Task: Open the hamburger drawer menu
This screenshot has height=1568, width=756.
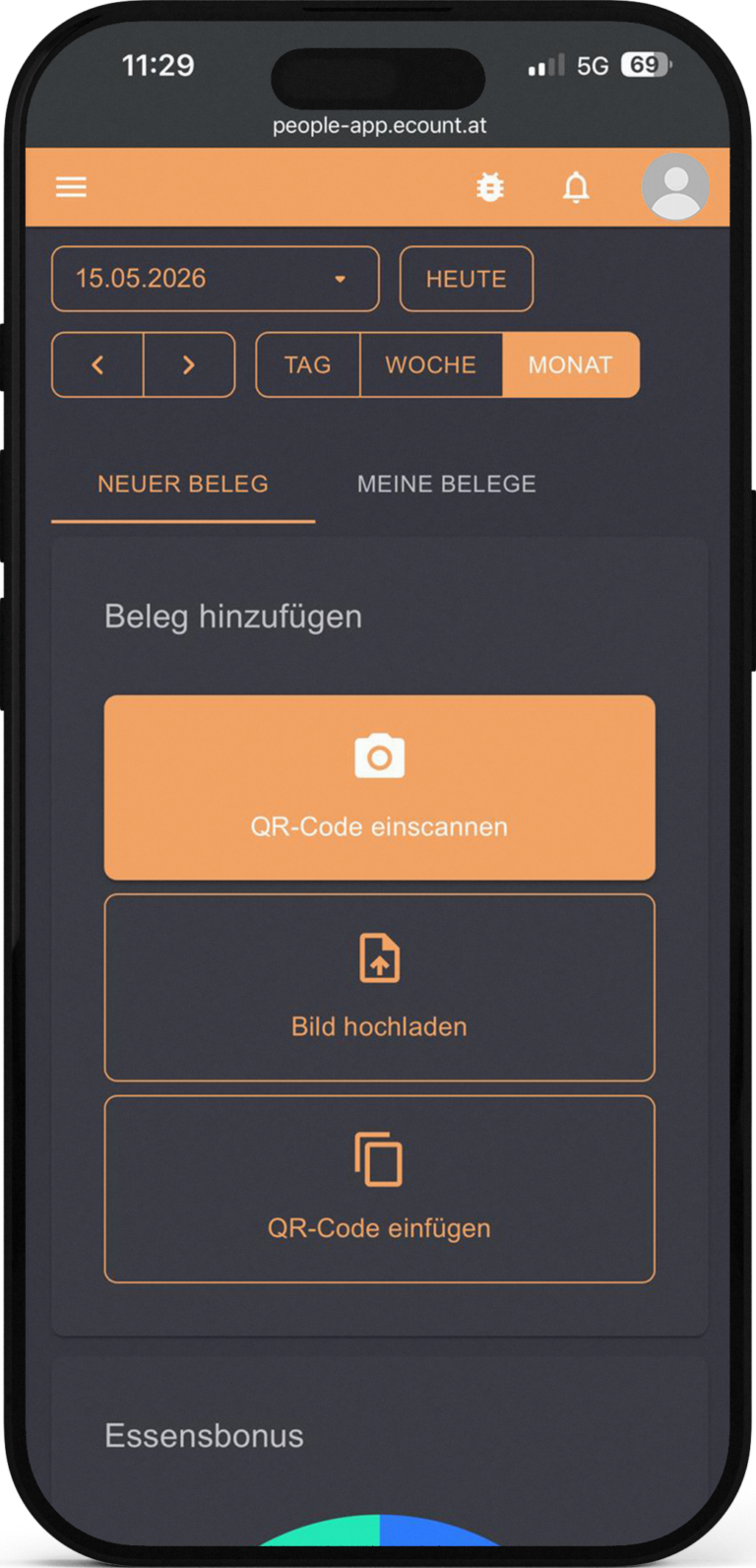Action: point(71,187)
